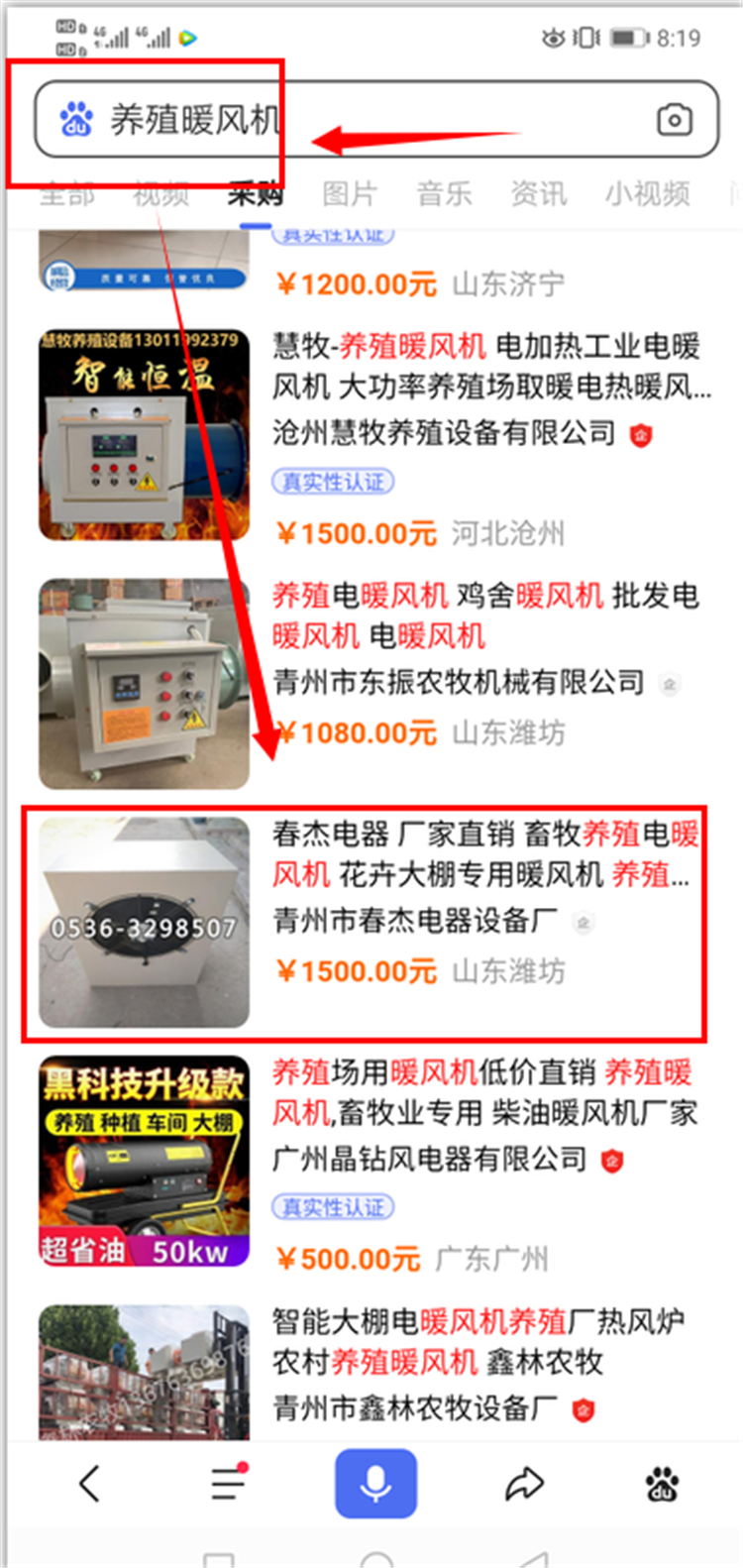Image resolution: width=743 pixels, height=1568 pixels.
Task: Go back with the bottom back arrow
Action: tap(90, 1484)
